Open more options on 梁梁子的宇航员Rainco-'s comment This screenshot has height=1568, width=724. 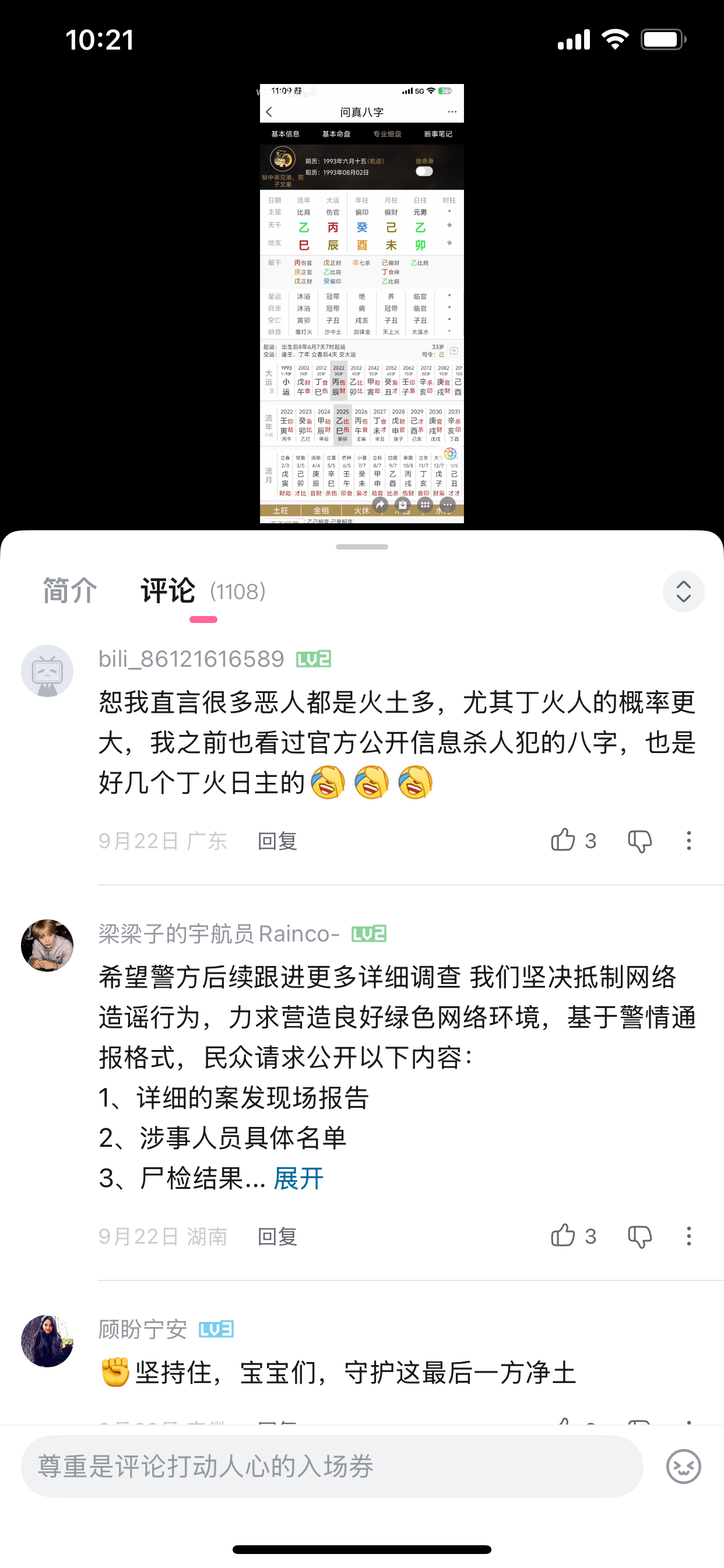688,1236
